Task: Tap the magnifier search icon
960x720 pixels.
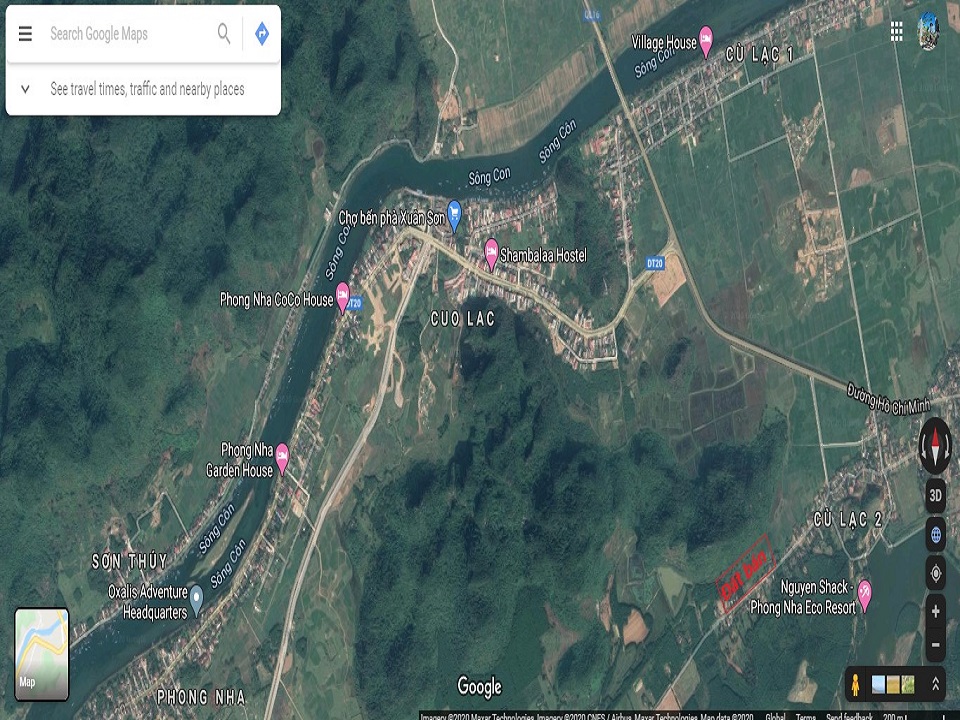Action: [x=224, y=34]
